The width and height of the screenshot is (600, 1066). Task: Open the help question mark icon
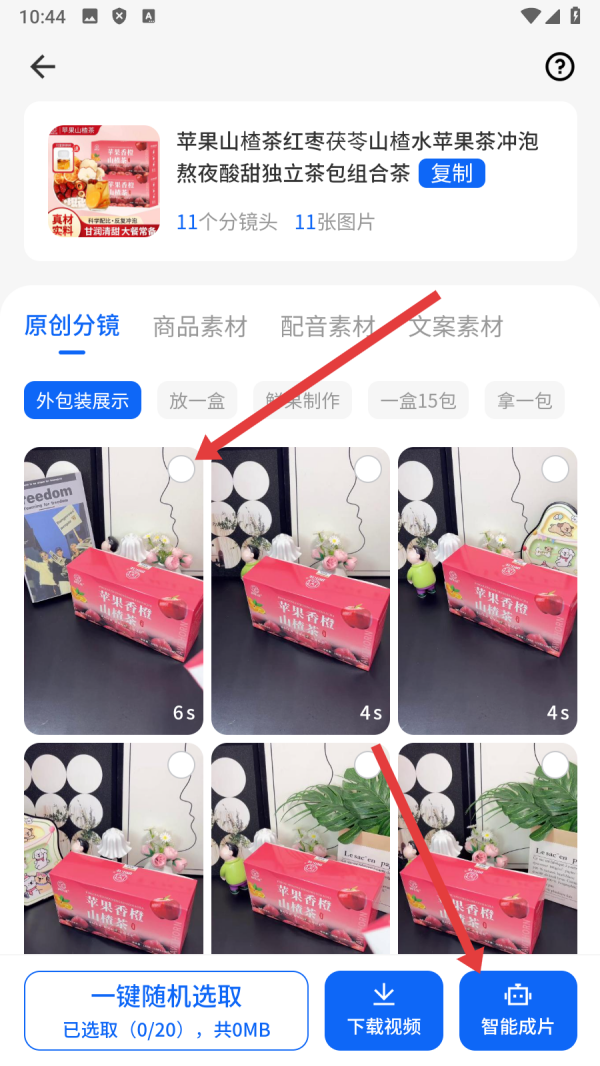click(x=559, y=67)
